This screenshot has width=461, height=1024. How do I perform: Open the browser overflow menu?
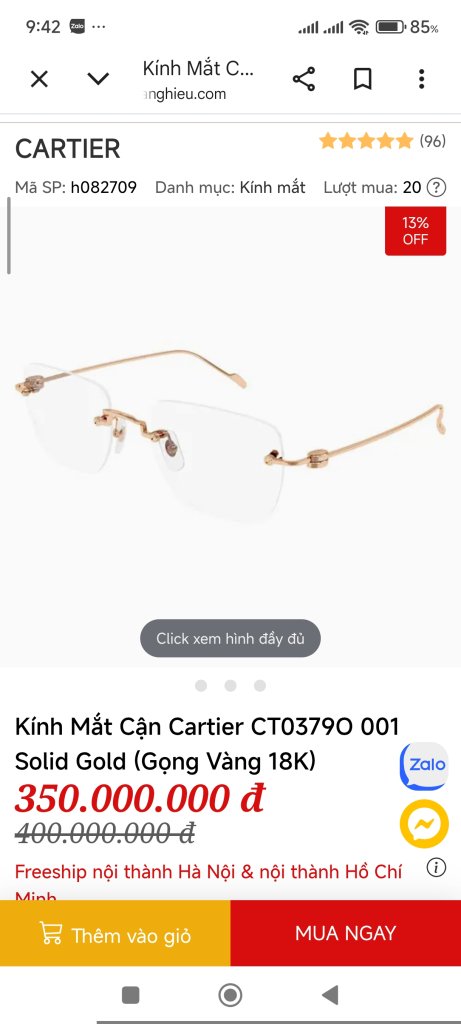tap(421, 79)
